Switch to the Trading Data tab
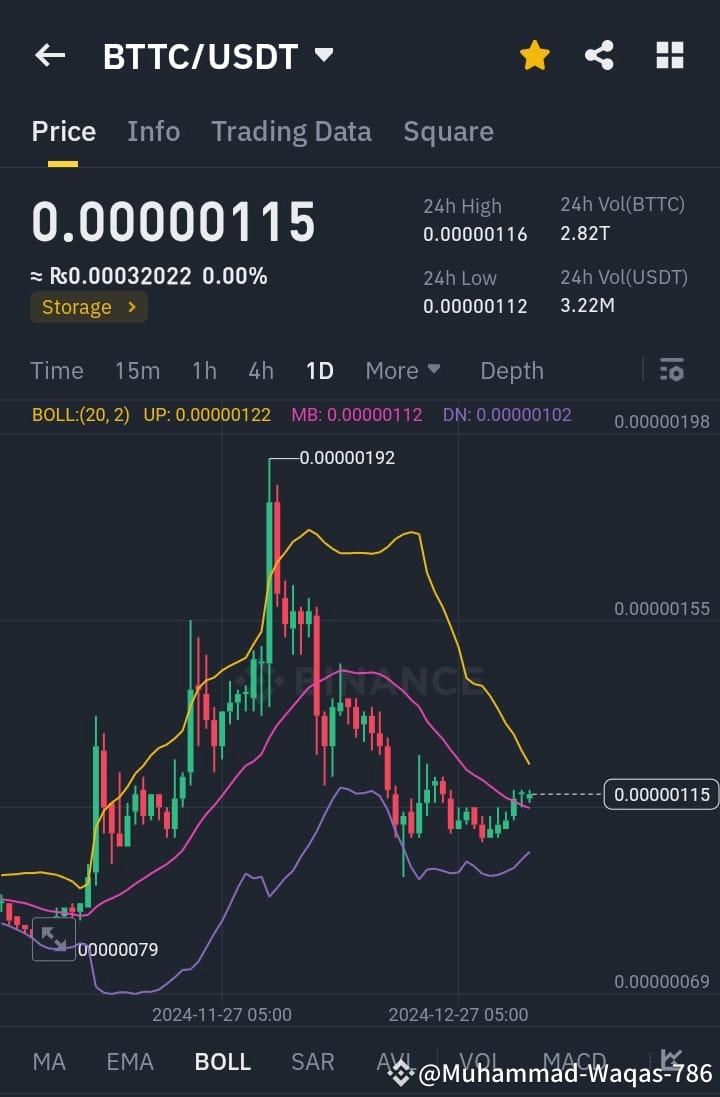This screenshot has width=720, height=1097. (291, 131)
